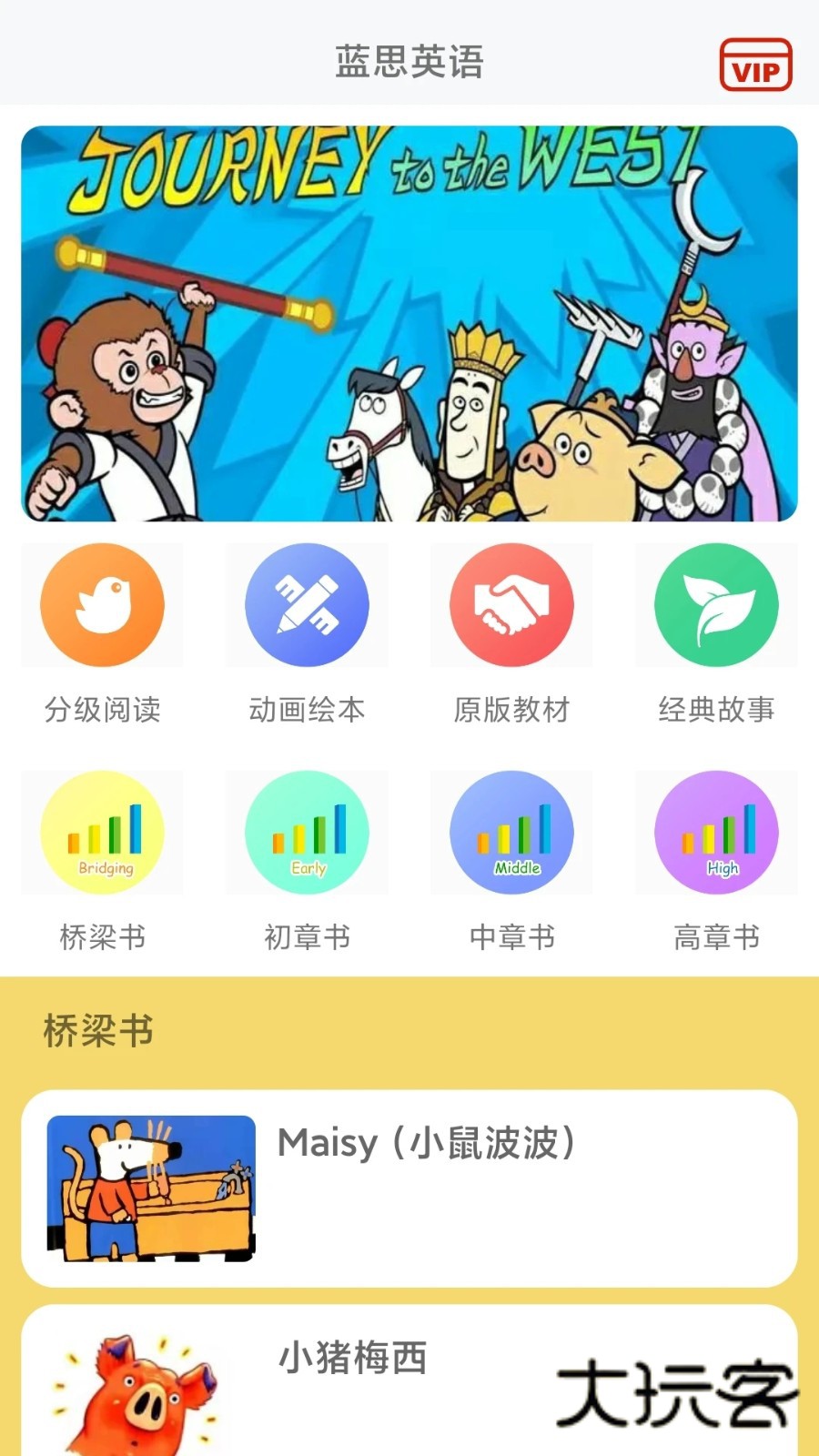This screenshot has height=1456, width=819.
Task: Open the 原版教材 handshake icon
Action: 512,605
